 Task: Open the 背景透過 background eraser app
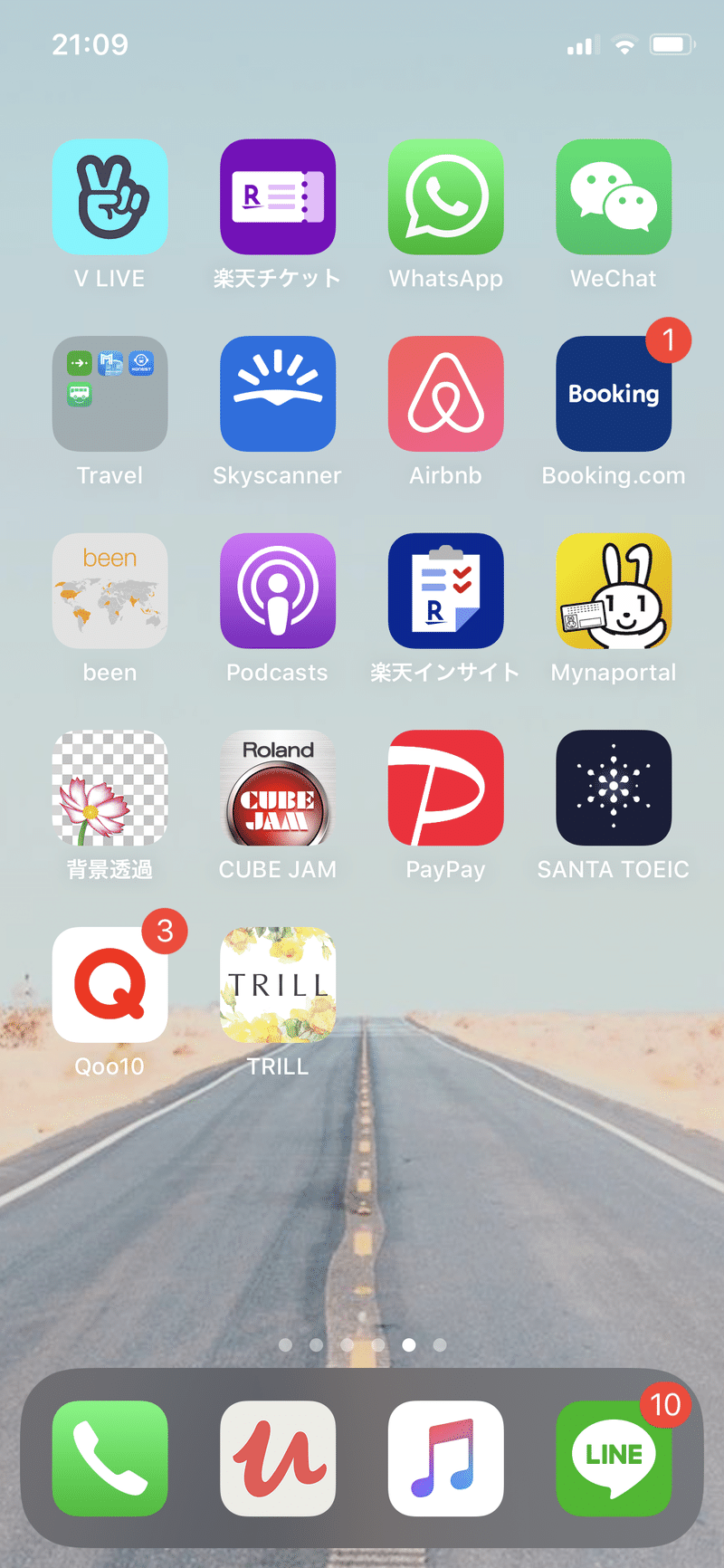[110, 788]
